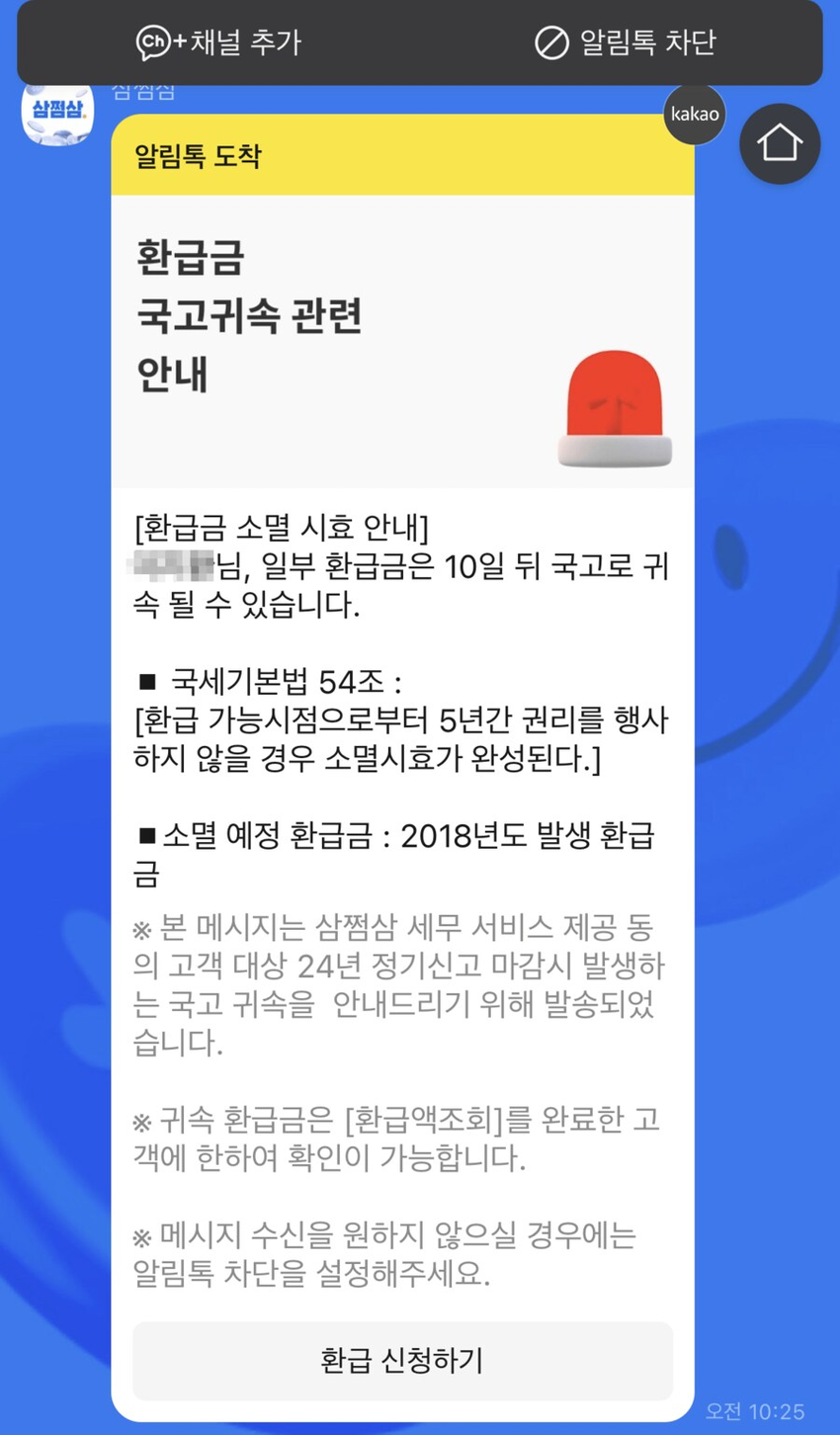
Task: Tap the home icon button
Action: pyautogui.click(x=780, y=144)
